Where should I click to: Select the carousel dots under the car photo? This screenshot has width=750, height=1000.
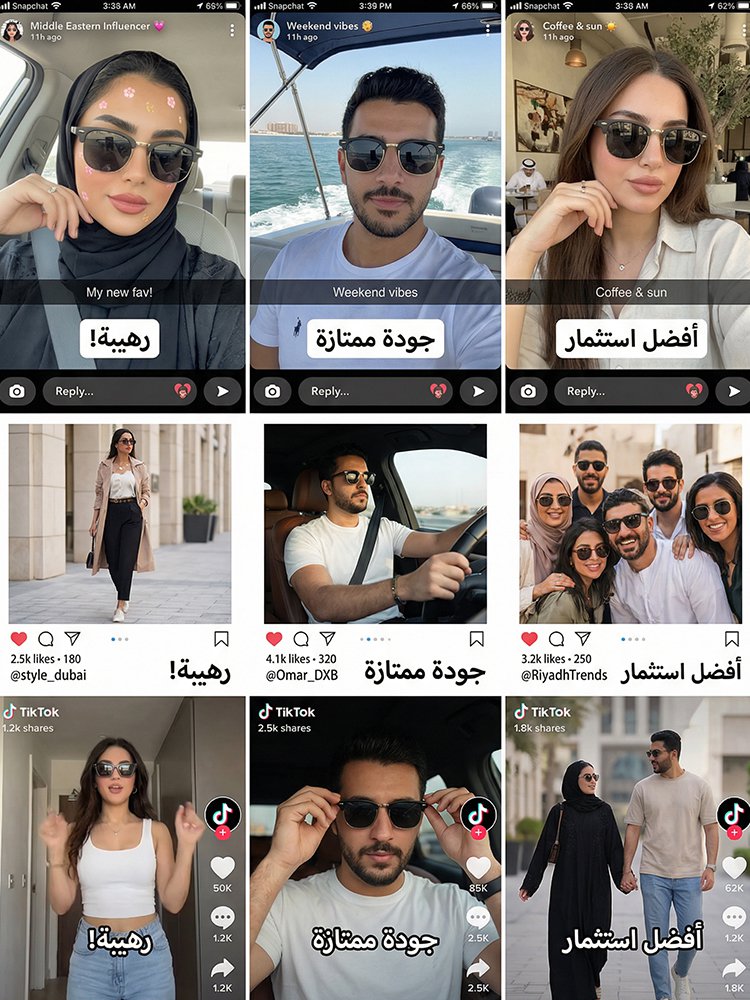pos(375,639)
